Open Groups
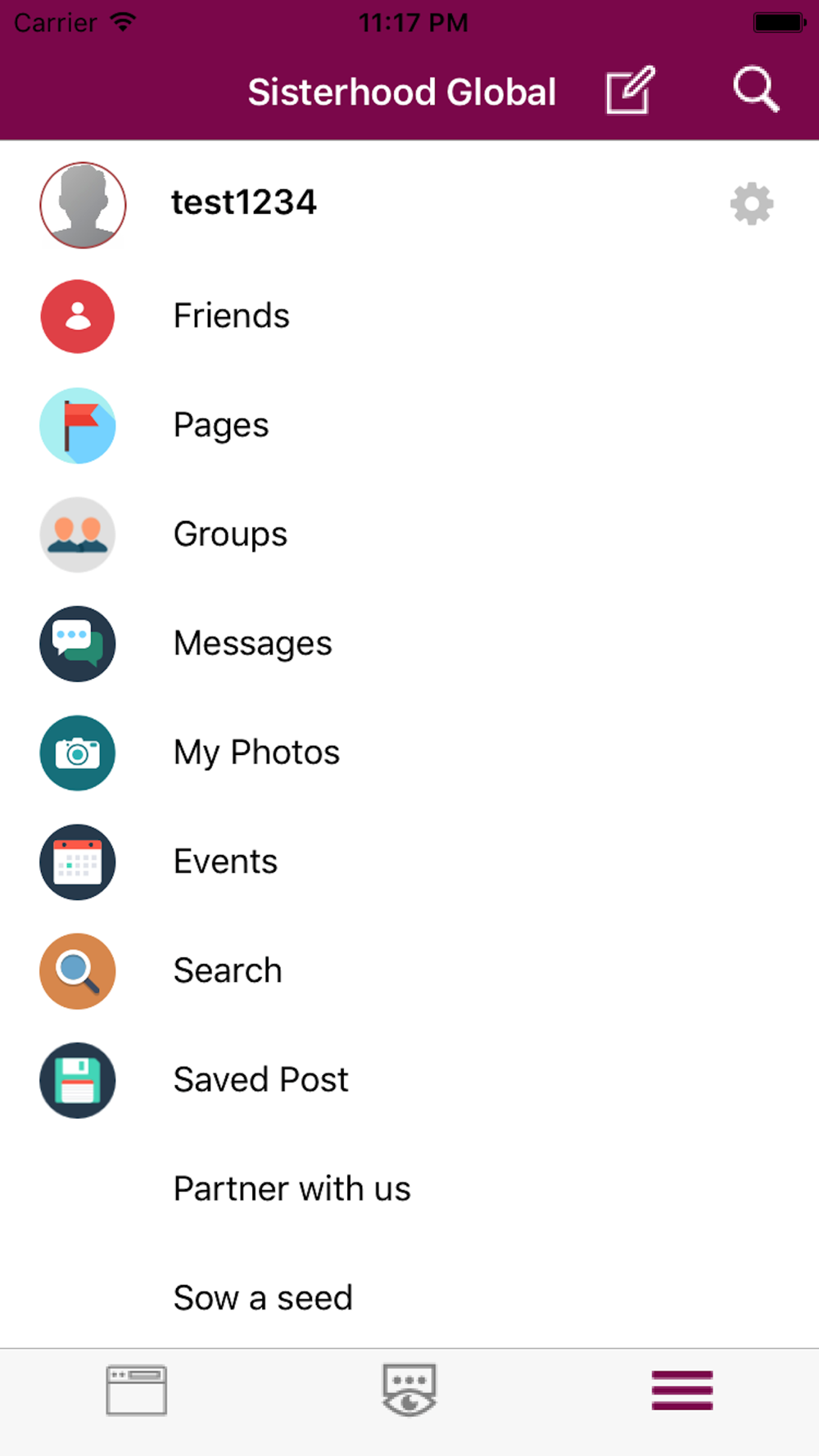 [x=409, y=534]
